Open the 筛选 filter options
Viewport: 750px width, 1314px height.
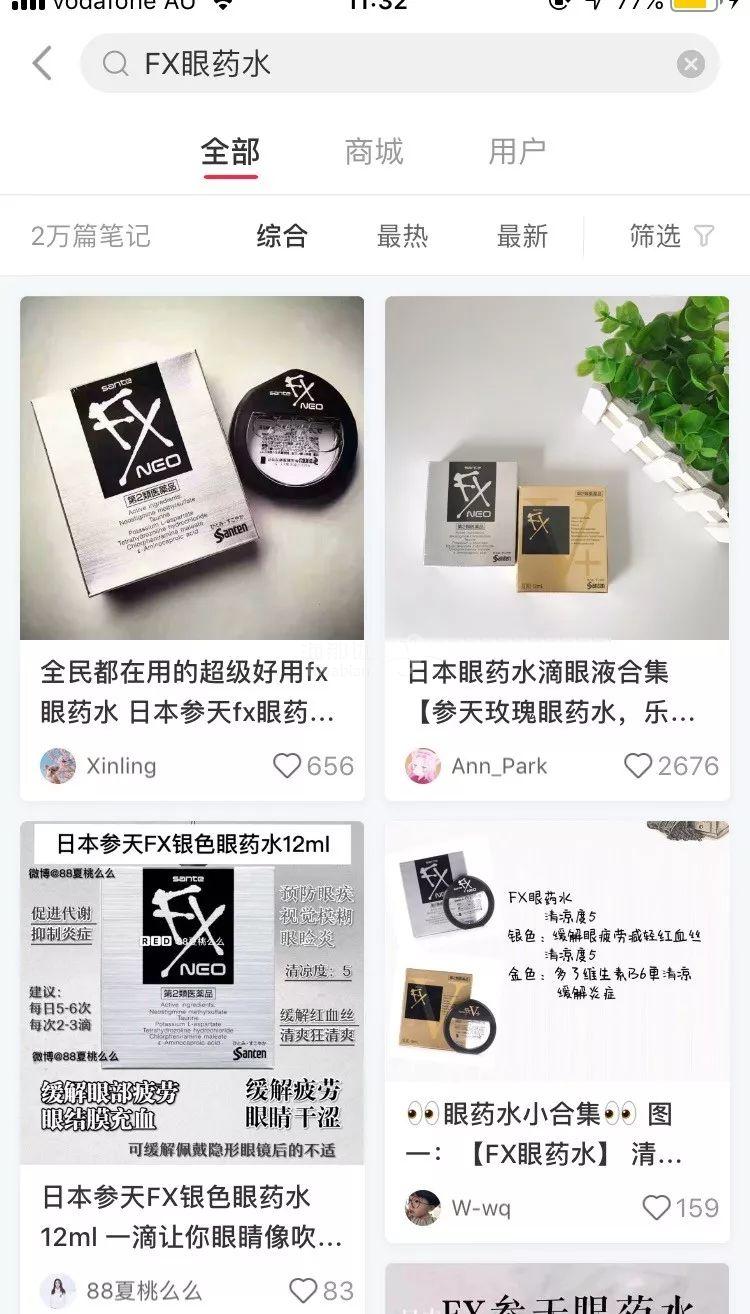(671, 236)
